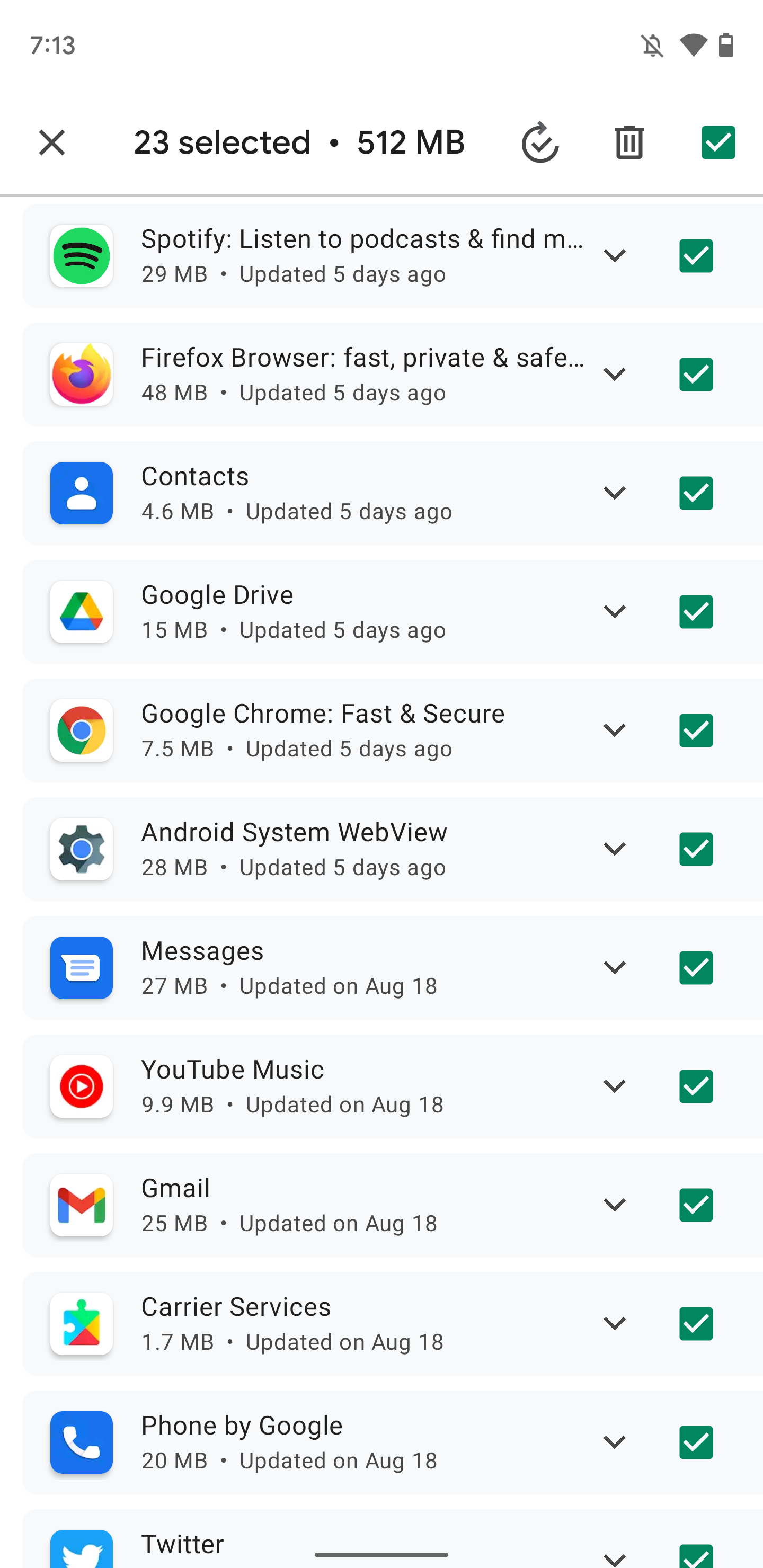Open the Gmail app icon
Viewport: 763px width, 1568px height.
coord(81,1205)
